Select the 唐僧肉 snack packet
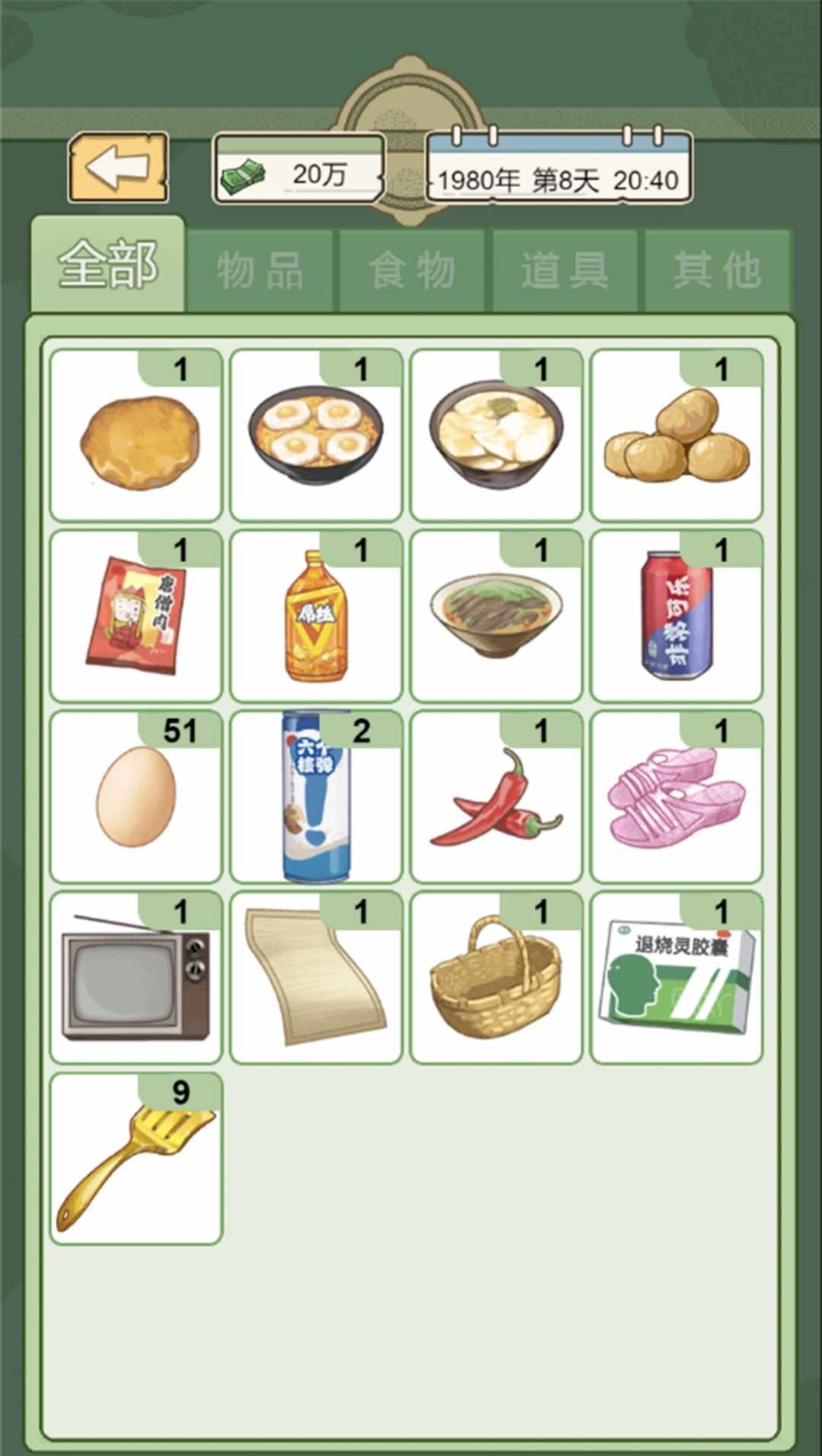 [135, 616]
